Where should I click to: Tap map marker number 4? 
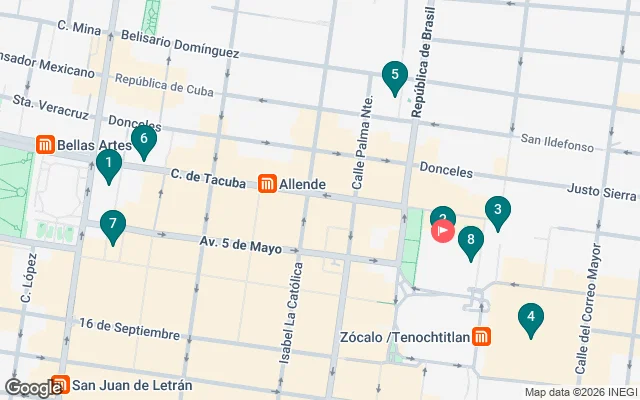[531, 318]
